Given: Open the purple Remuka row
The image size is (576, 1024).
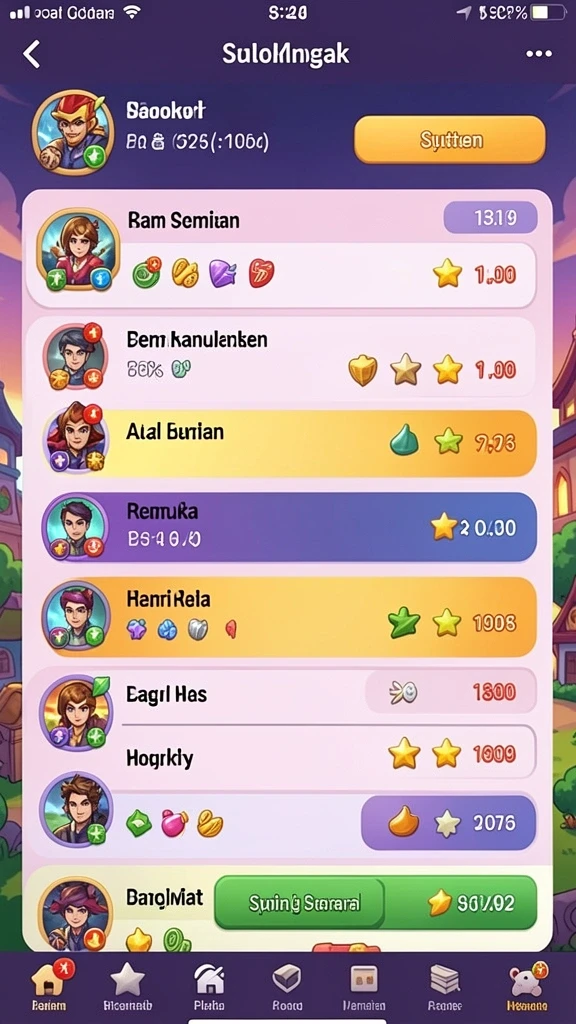Looking at the screenshot, I should [289, 526].
